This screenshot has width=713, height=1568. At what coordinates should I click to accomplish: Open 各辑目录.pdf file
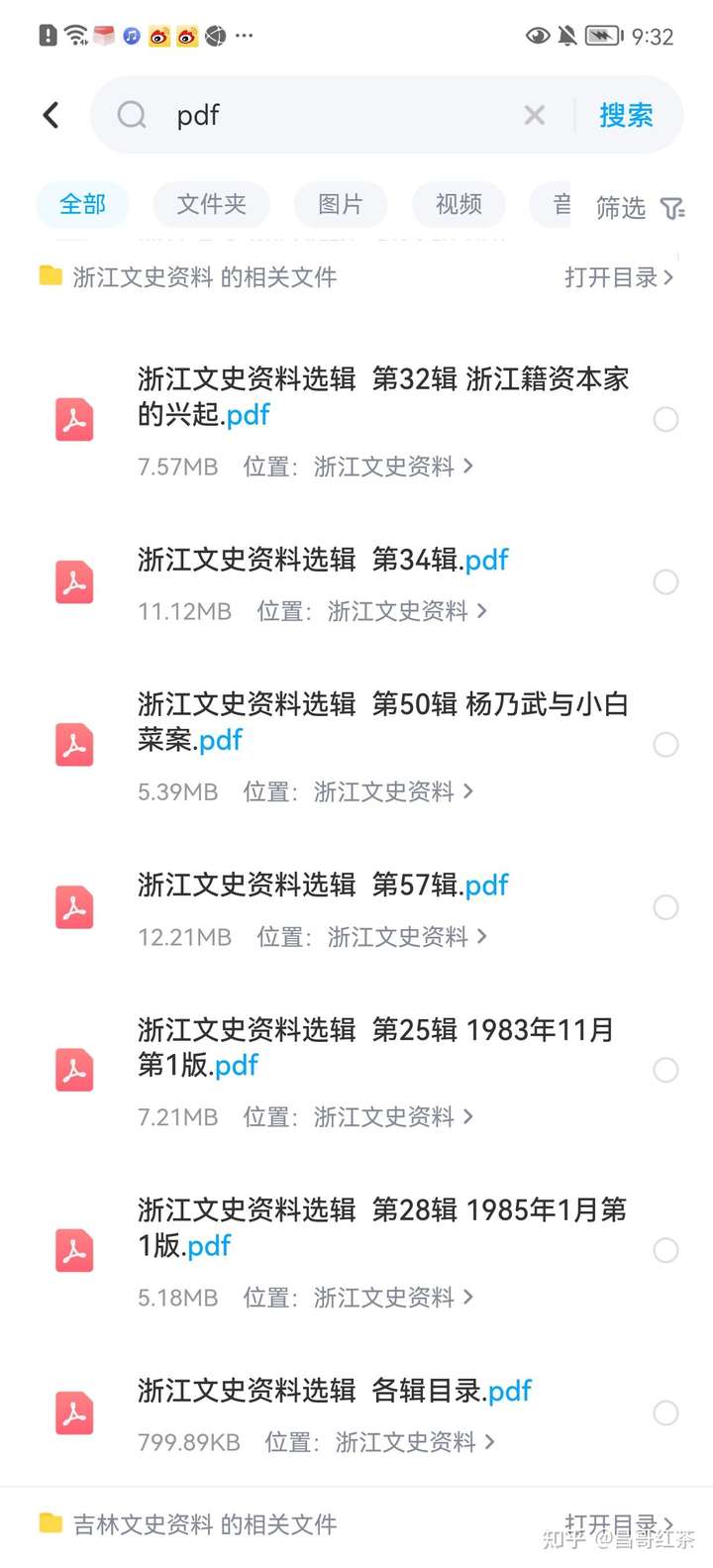coord(335,1392)
